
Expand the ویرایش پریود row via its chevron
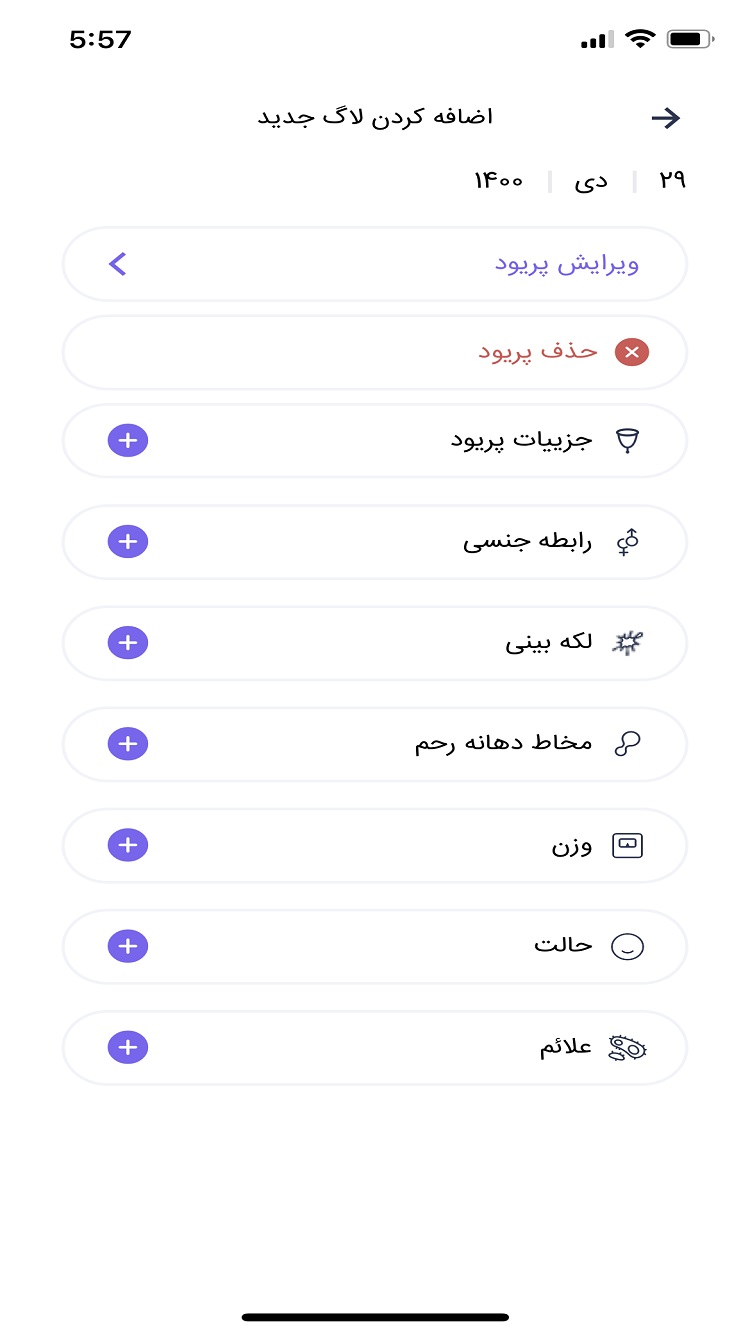click(x=117, y=264)
